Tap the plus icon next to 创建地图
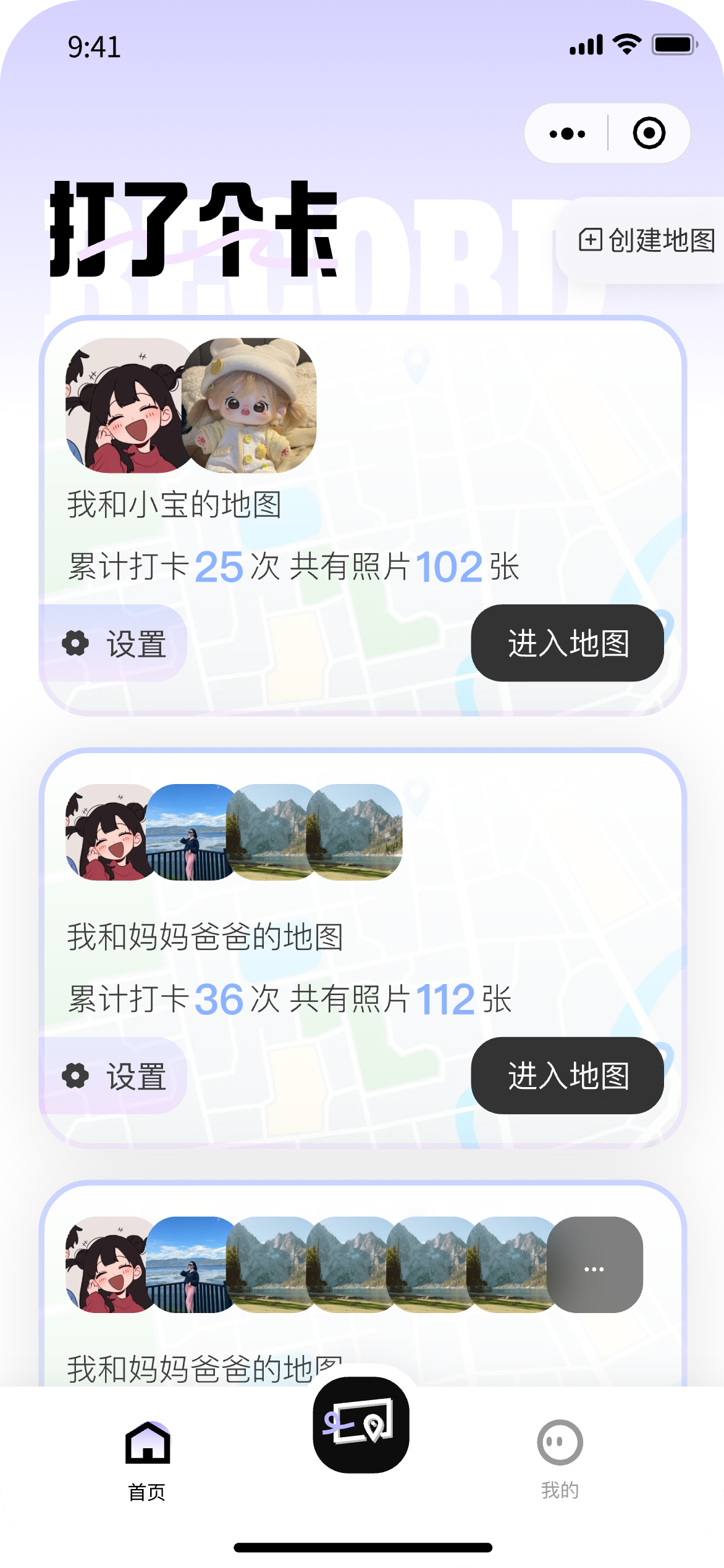The width and height of the screenshot is (724, 1568). click(x=591, y=241)
